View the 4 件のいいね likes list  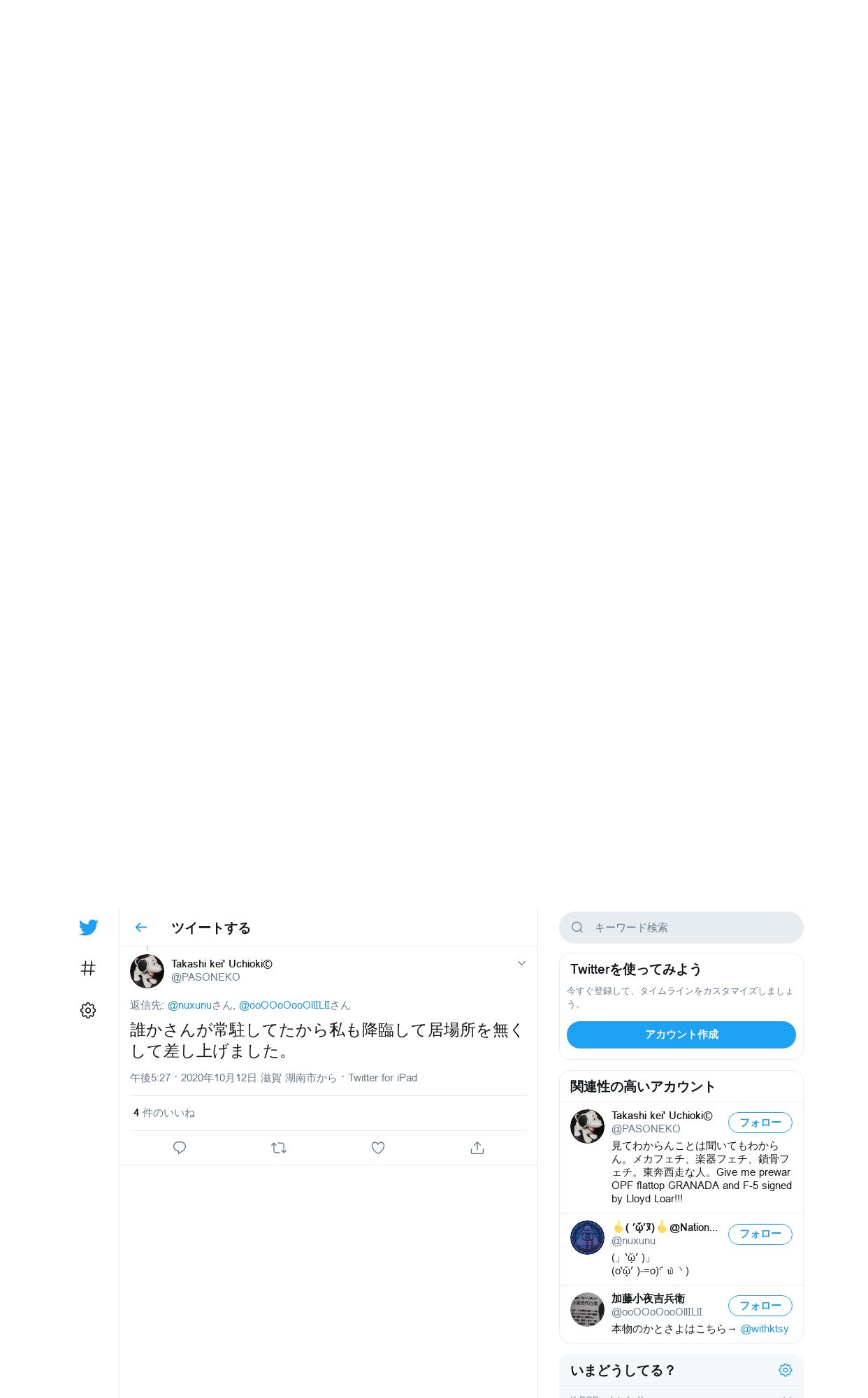click(164, 1113)
